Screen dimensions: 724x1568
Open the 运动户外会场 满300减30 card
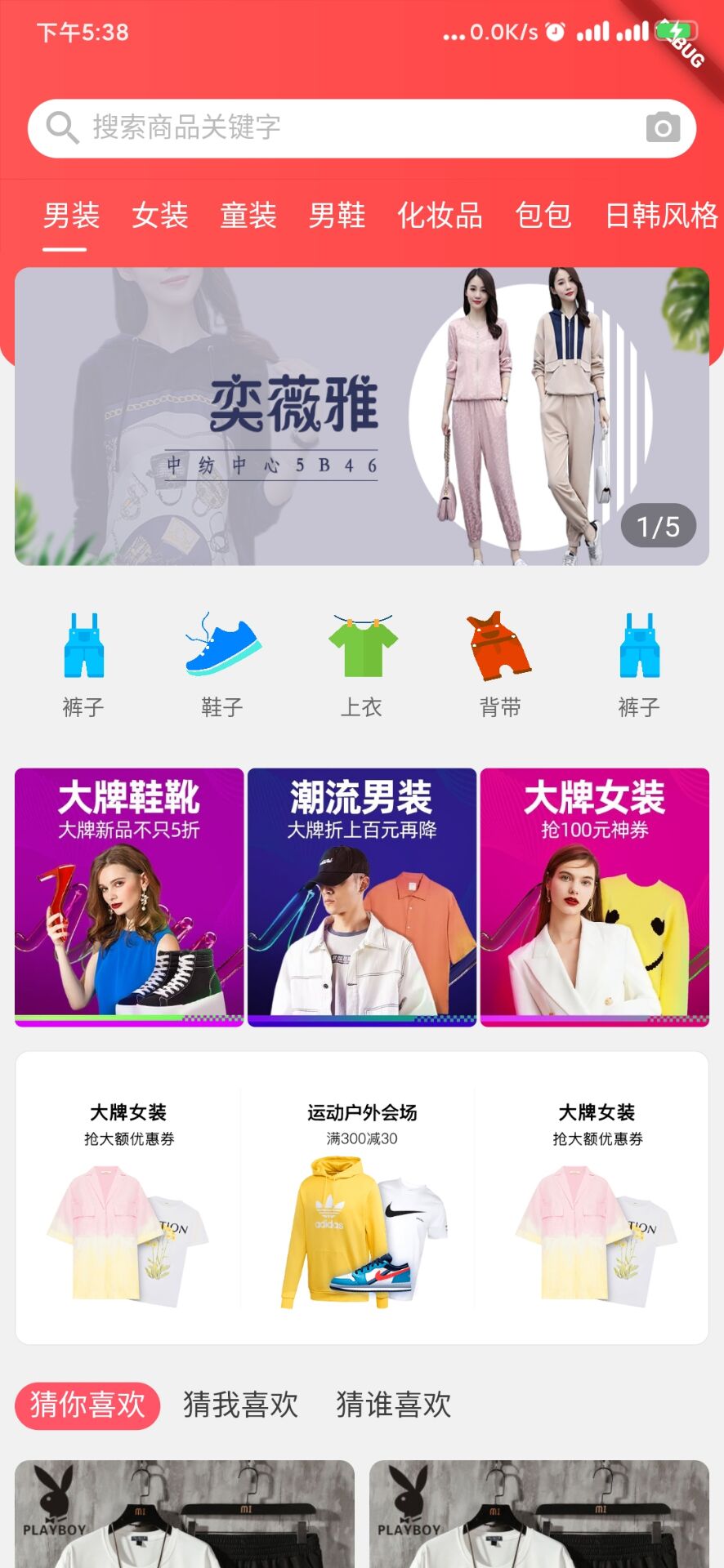tap(362, 1199)
